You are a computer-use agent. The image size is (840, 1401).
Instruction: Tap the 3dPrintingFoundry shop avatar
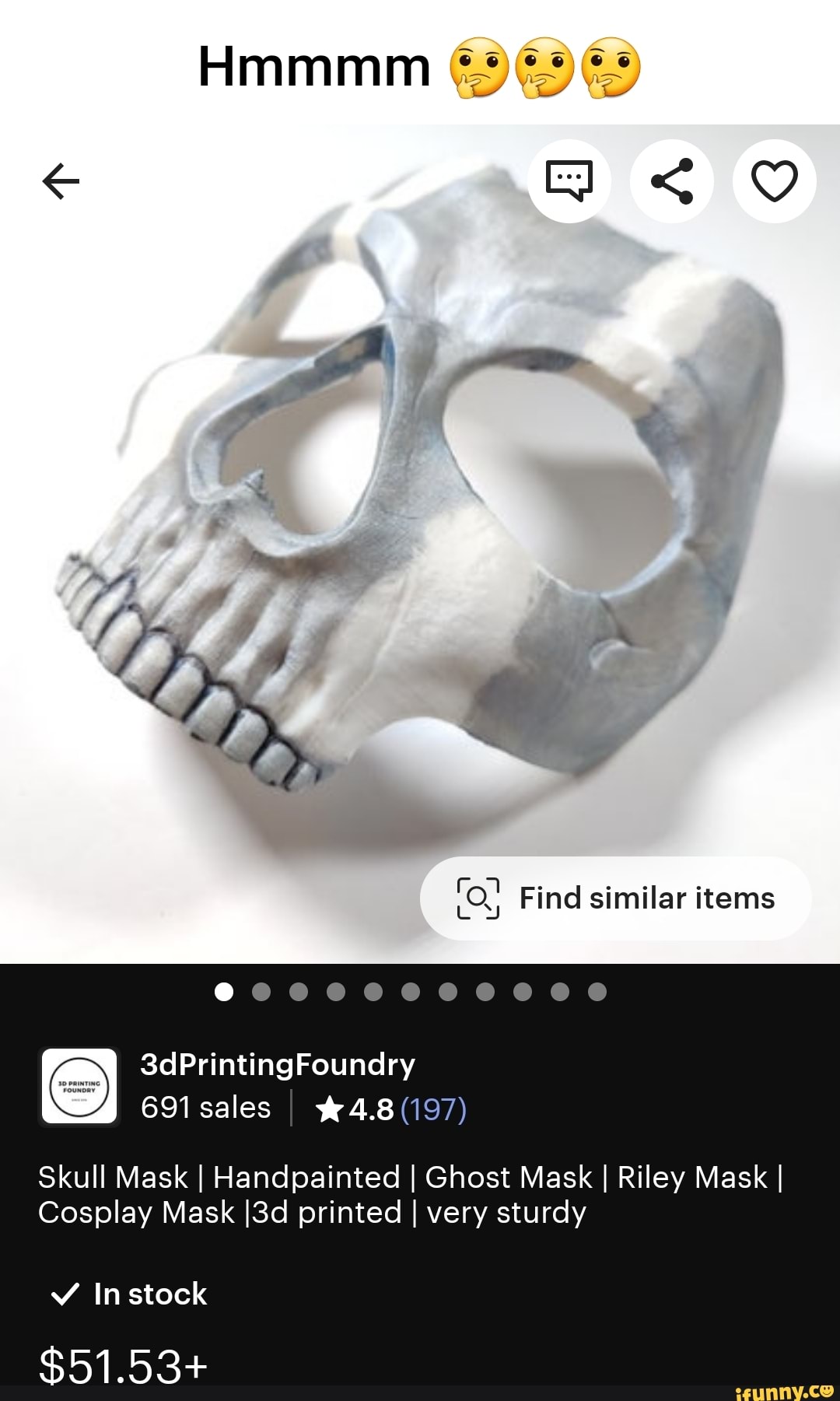click(x=79, y=1086)
